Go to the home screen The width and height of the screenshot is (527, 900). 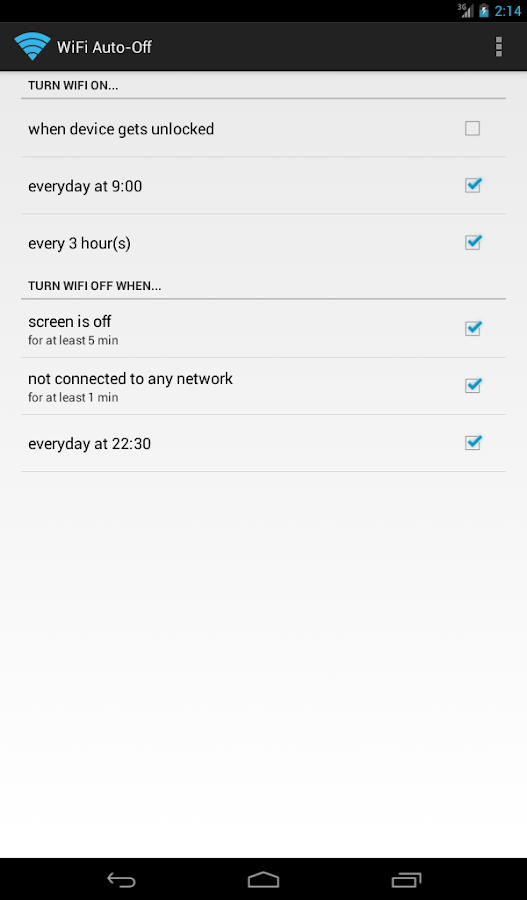(x=264, y=879)
